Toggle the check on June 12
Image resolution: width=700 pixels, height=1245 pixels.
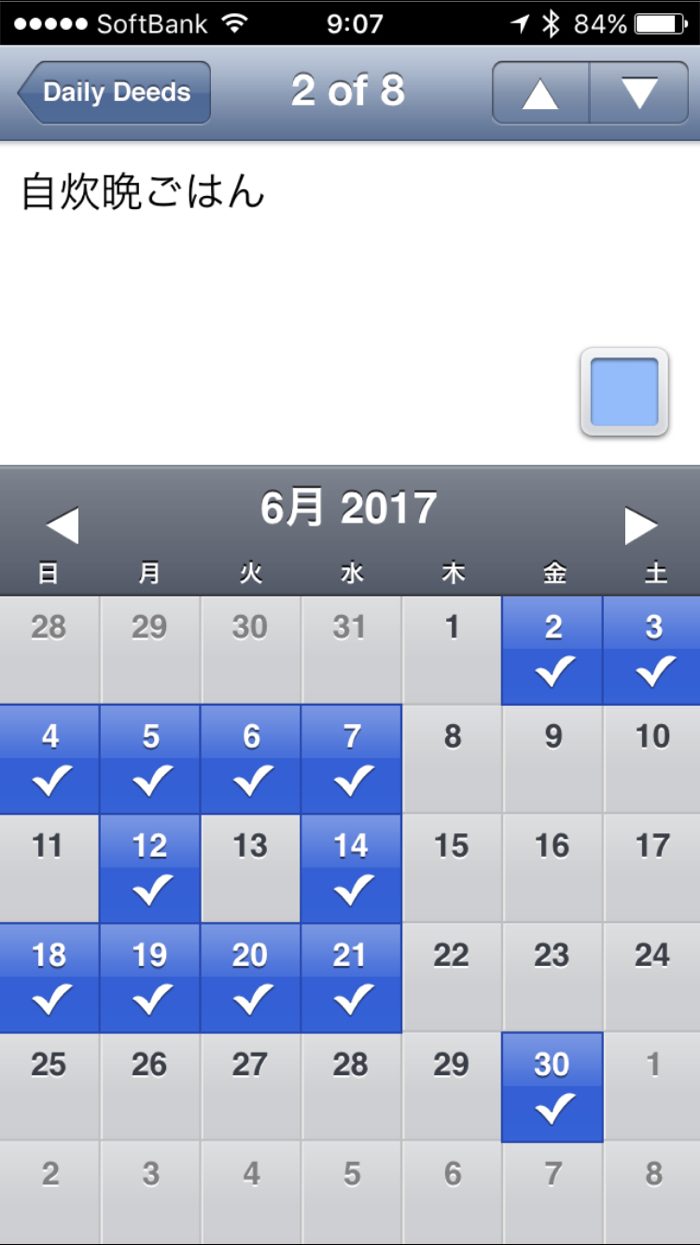click(150, 868)
